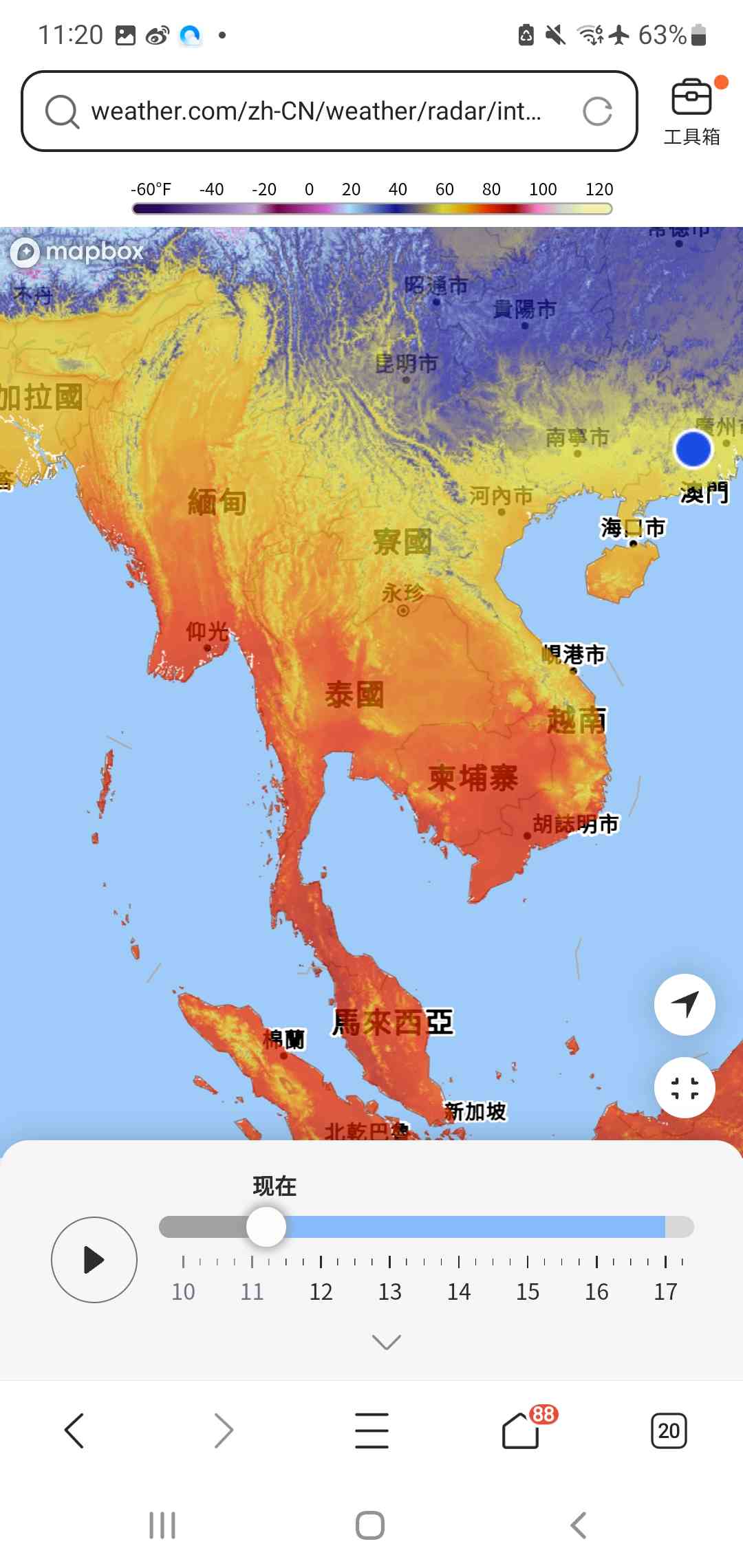This screenshot has width=743, height=1568.
Task: Open the tab switcher showing 20
Action: 669,1431
